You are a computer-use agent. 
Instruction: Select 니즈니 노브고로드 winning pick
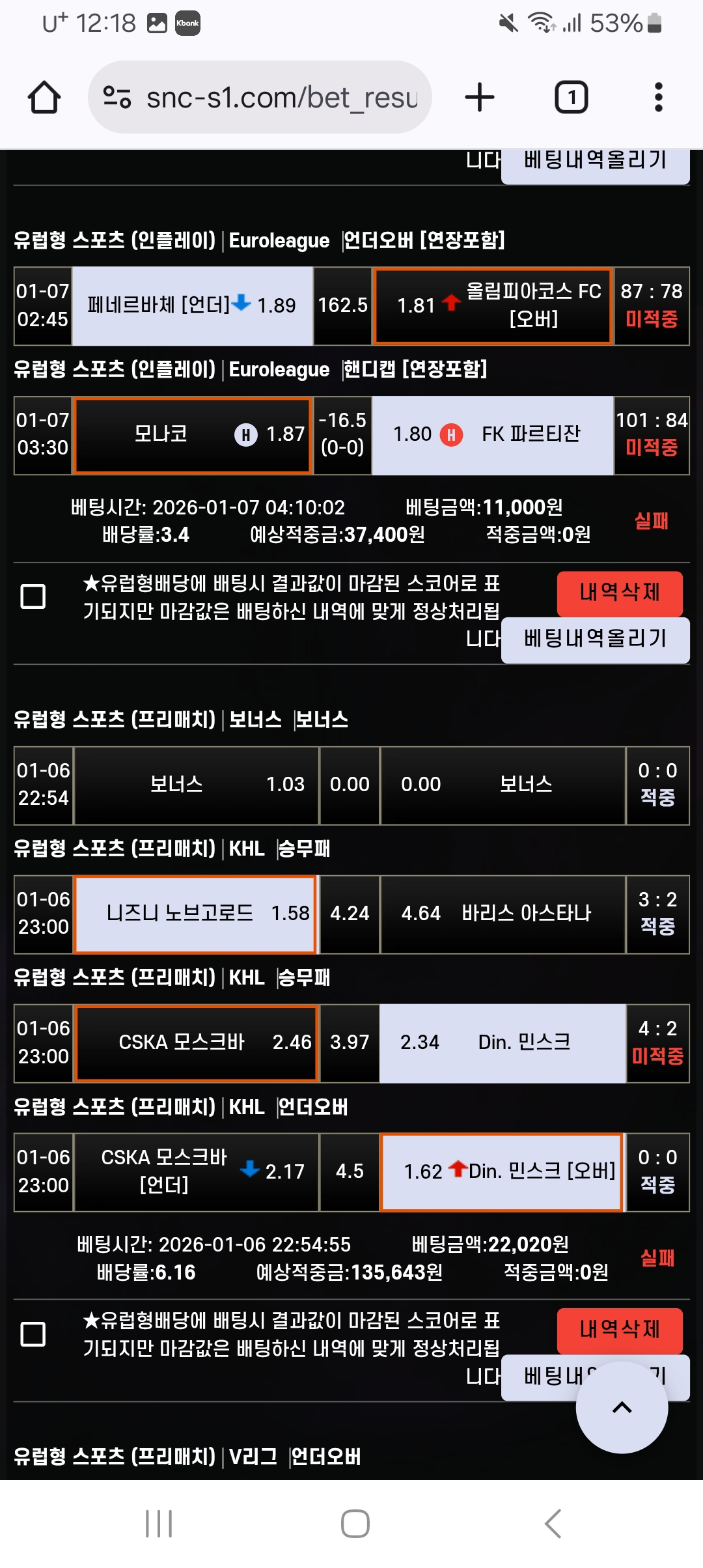(195, 914)
